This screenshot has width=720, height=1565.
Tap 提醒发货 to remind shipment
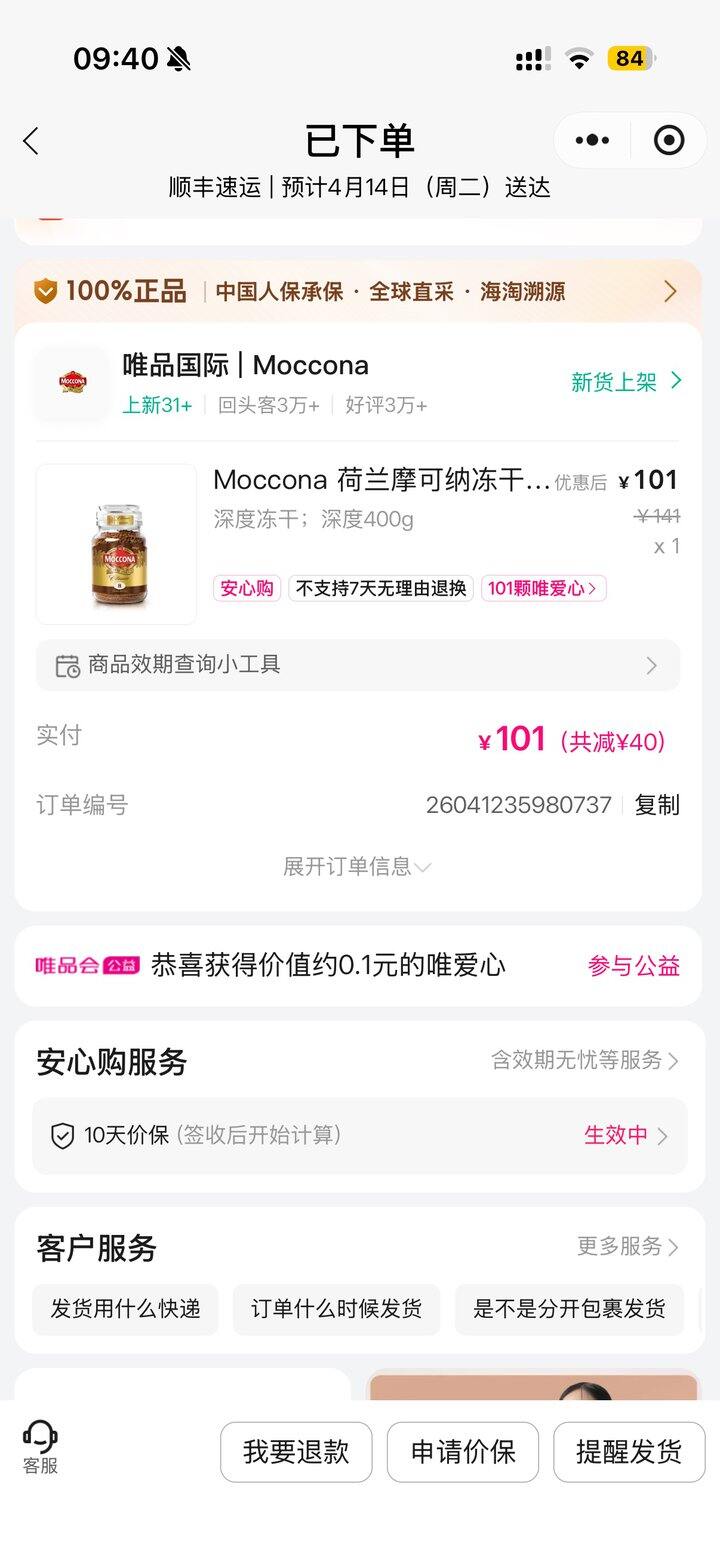point(629,1452)
